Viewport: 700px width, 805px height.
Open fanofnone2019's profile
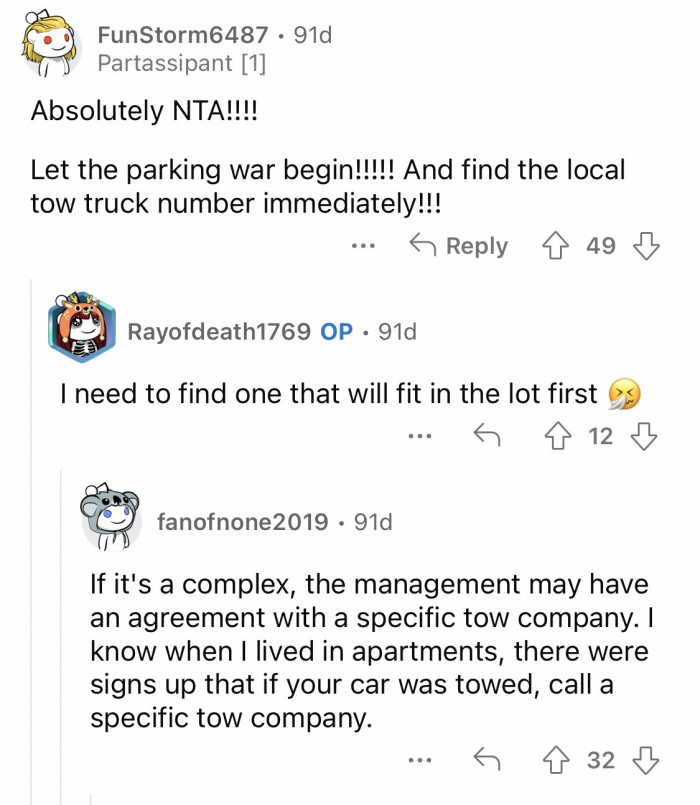tap(242, 521)
